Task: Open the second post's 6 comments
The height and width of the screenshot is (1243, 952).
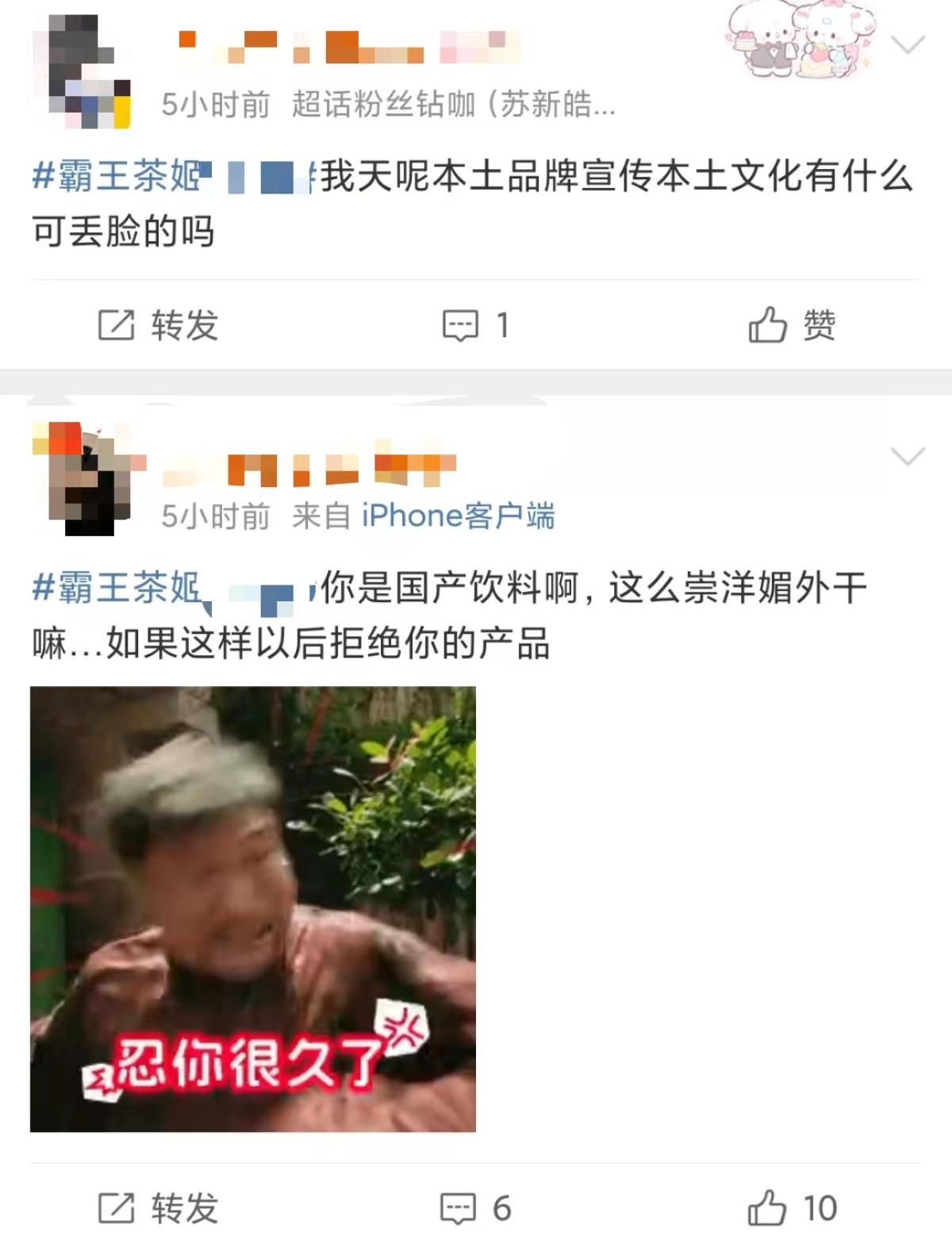Action: (x=475, y=1208)
